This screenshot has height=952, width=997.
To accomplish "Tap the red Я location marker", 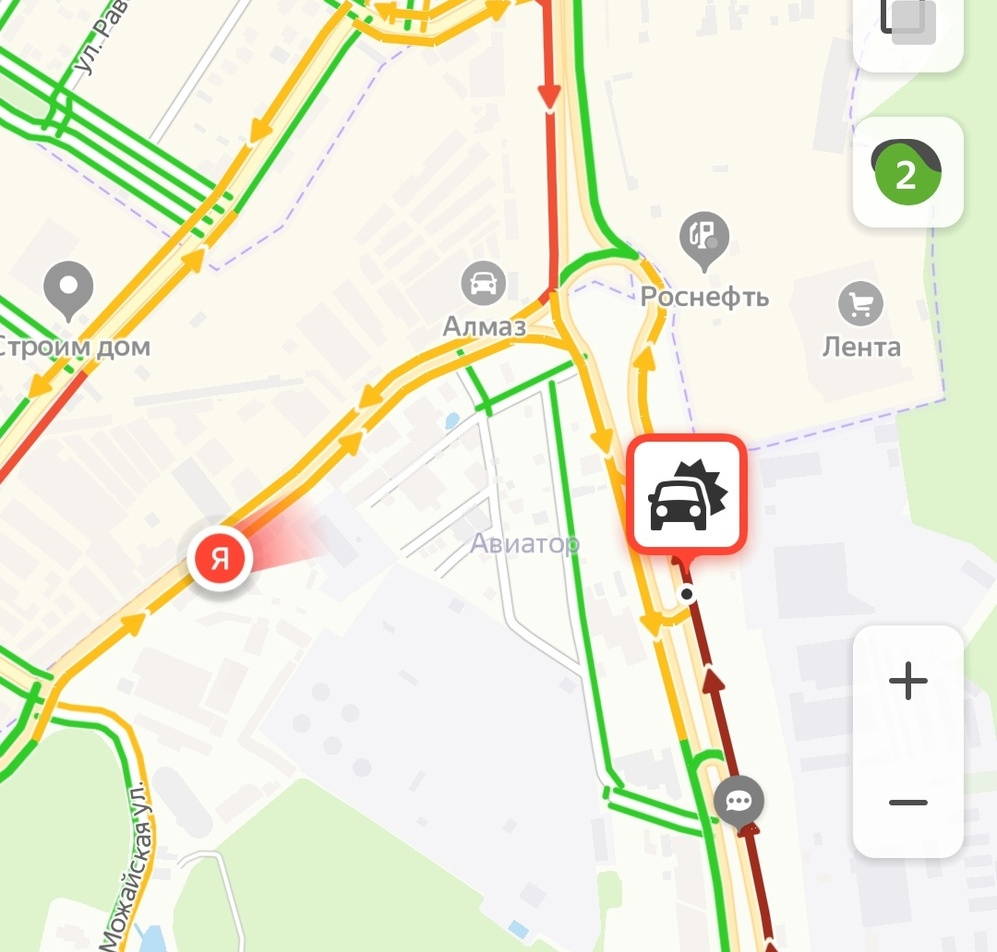I will tap(220, 559).
